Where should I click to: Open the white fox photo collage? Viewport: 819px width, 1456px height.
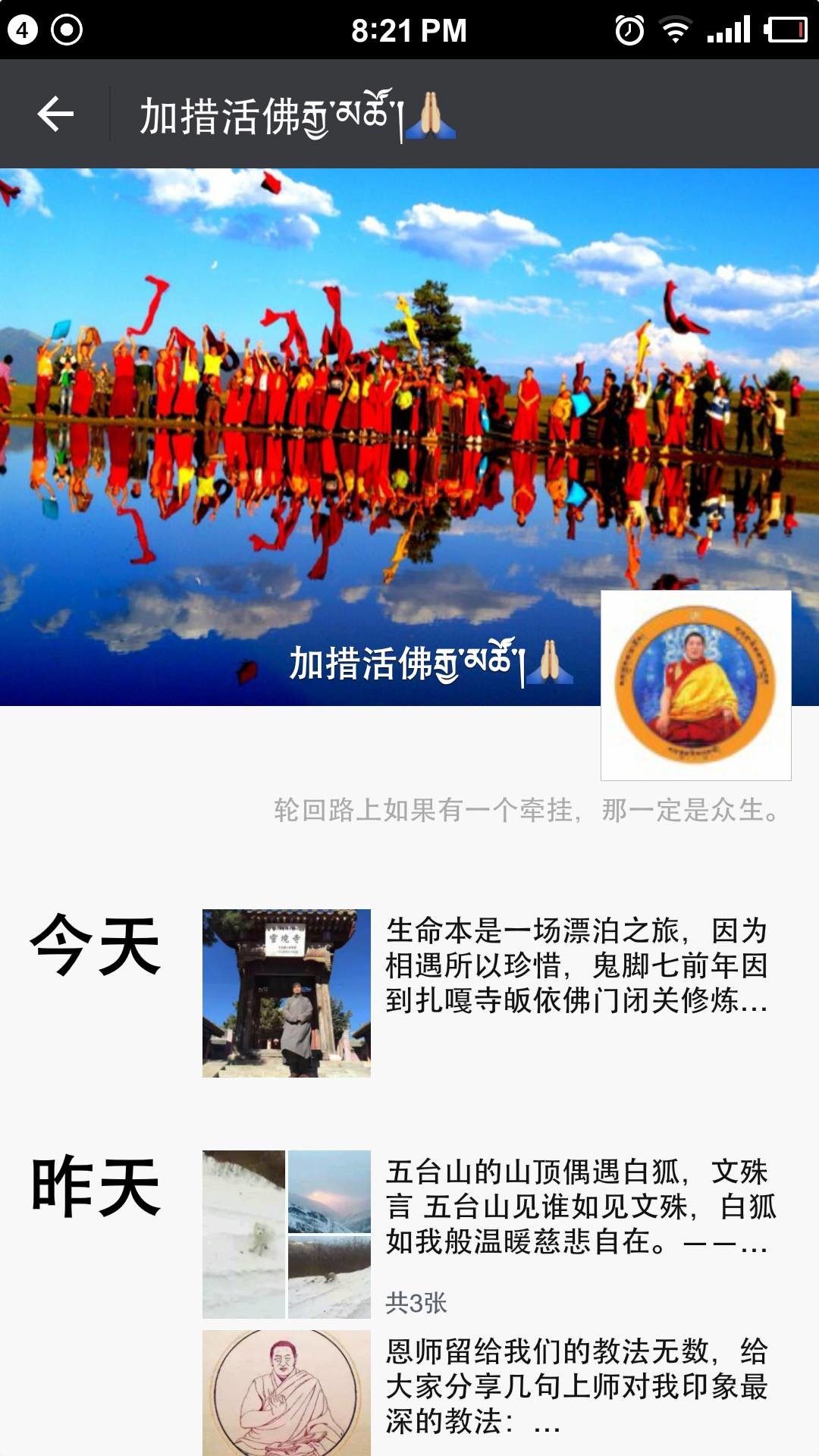pos(287,1234)
